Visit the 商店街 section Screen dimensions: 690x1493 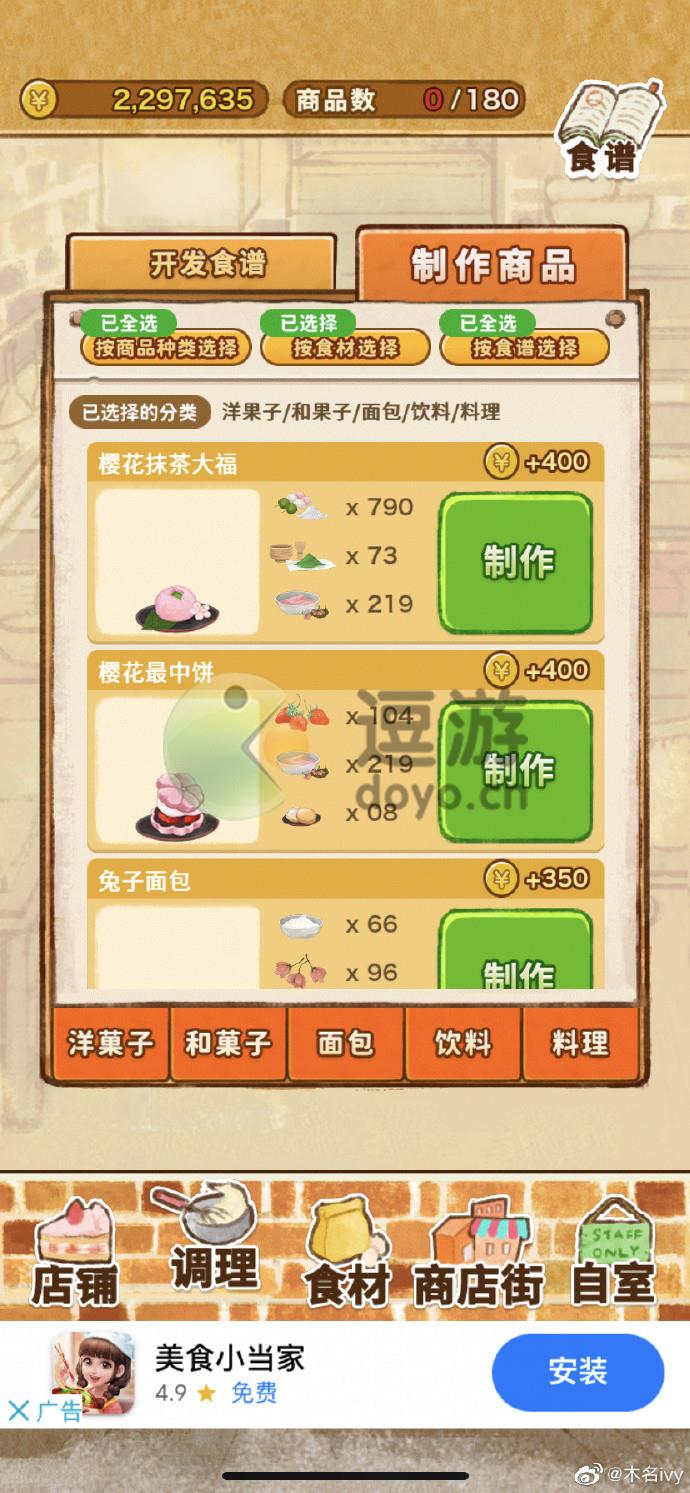tap(478, 1255)
